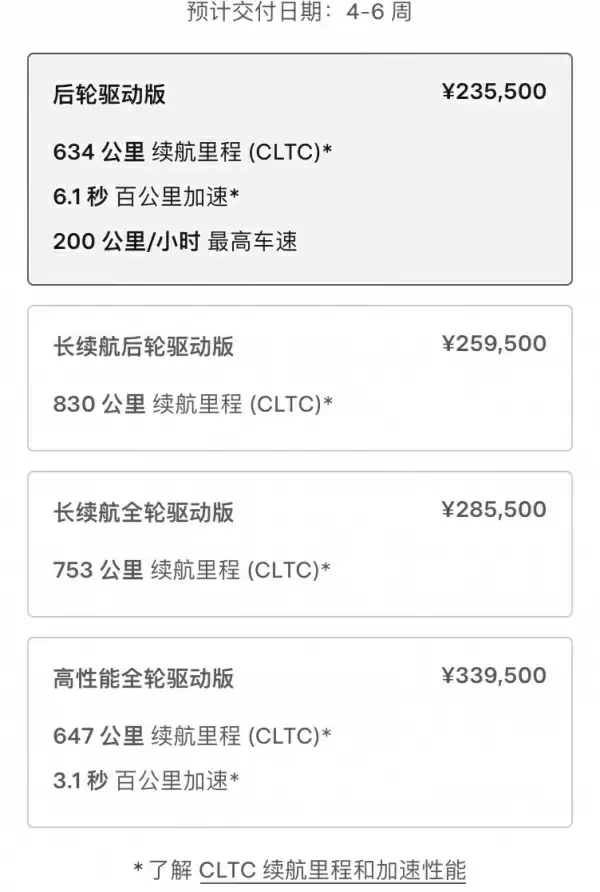Pick the 长续航全轮驱动版 option
The height and width of the screenshot is (892, 600).
299,544
